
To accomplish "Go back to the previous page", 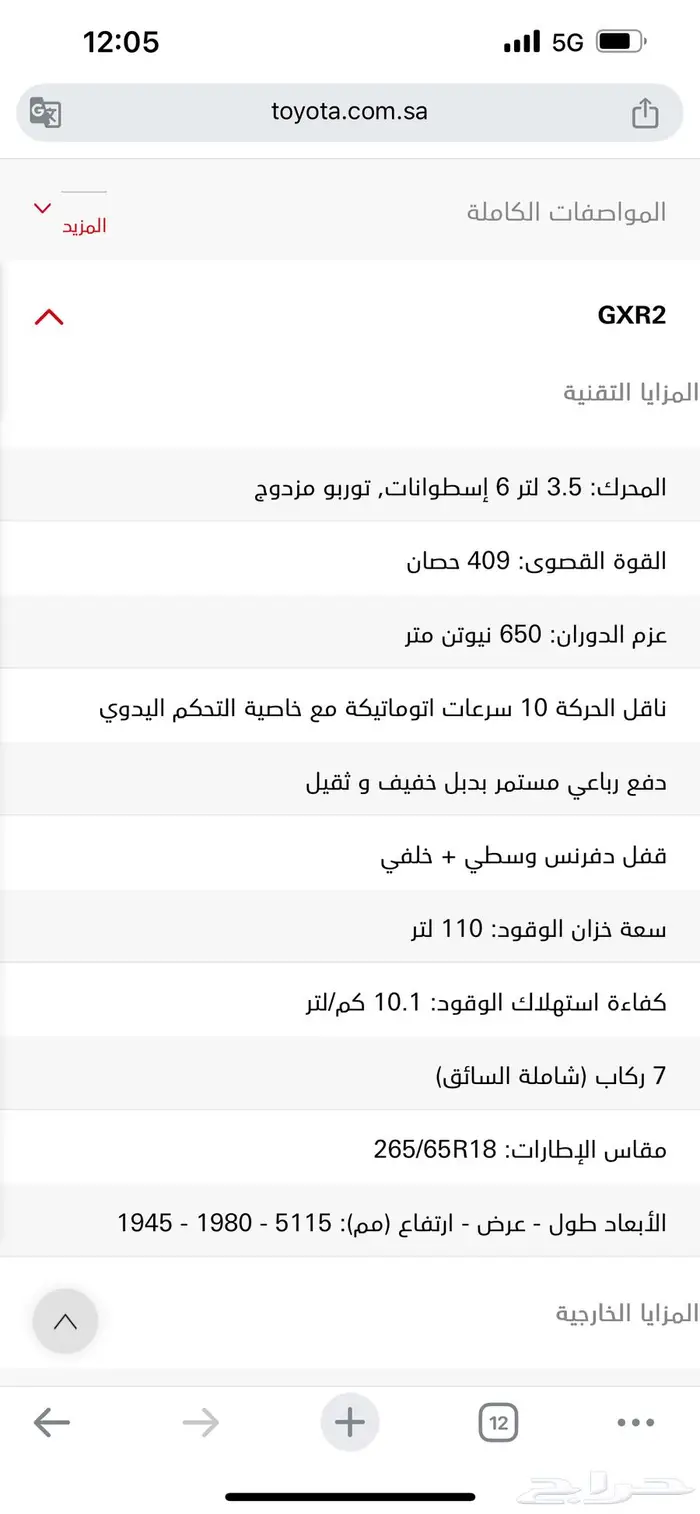I will (52, 1422).
